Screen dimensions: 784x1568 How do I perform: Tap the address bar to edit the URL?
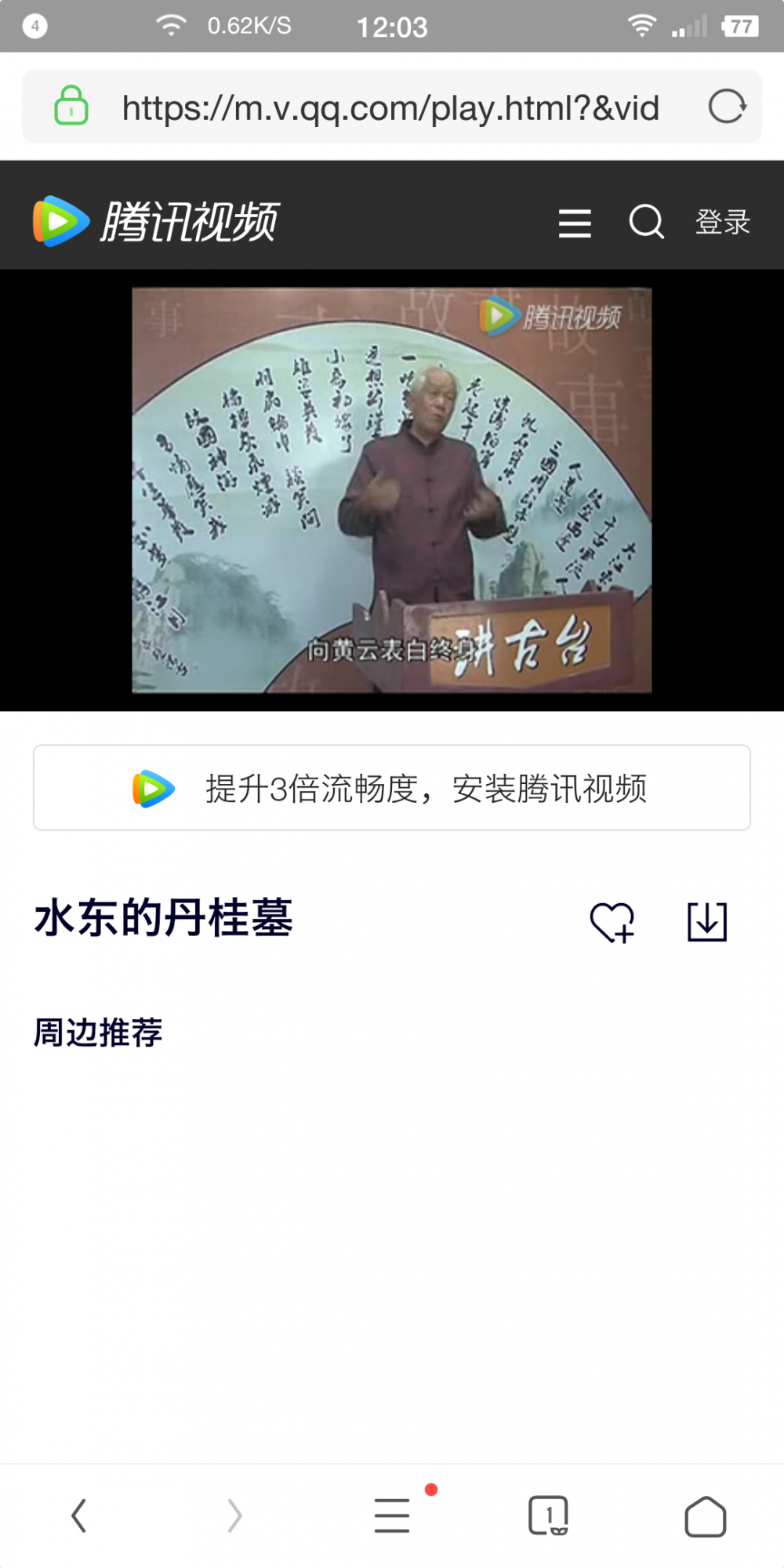[392, 107]
